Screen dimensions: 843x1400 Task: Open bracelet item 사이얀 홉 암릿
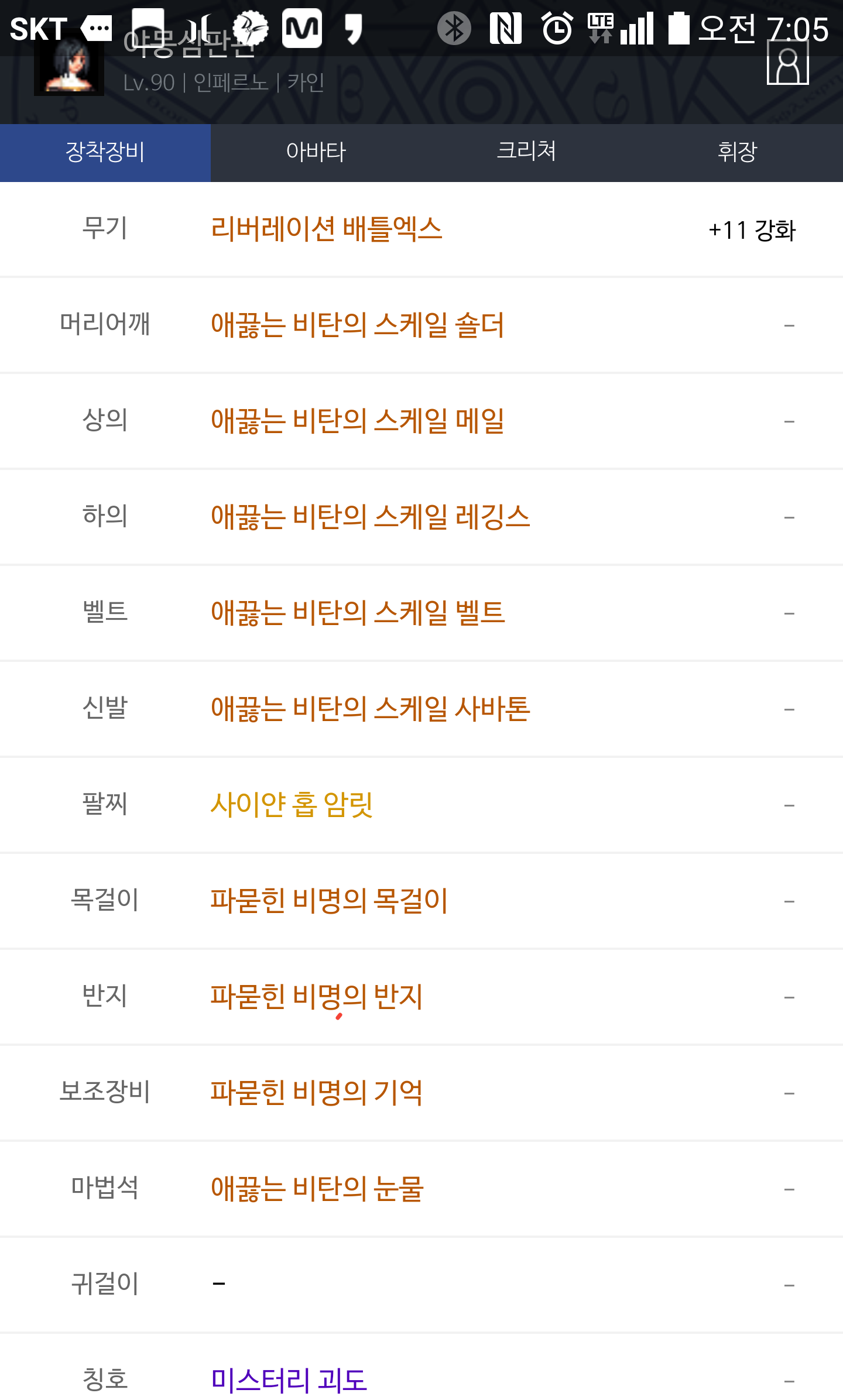pyautogui.click(x=292, y=805)
